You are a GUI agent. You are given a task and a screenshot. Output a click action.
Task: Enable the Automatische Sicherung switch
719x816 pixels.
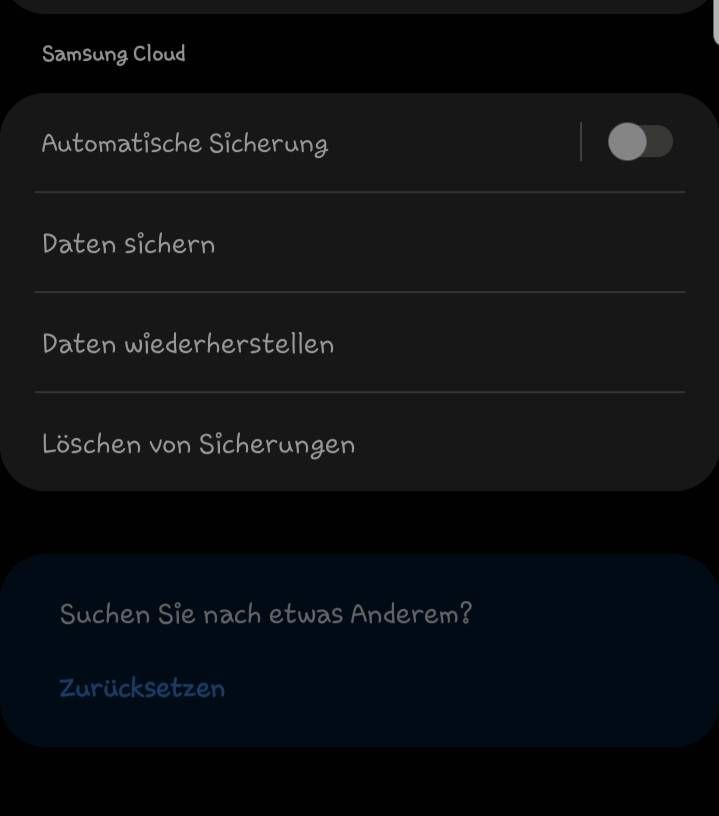(x=640, y=142)
